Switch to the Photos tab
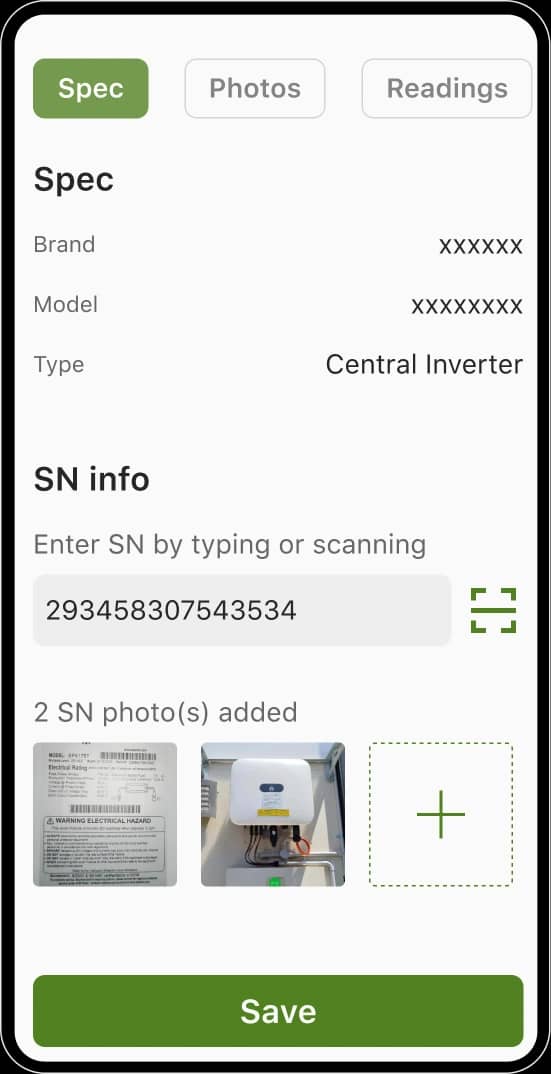 (255, 88)
